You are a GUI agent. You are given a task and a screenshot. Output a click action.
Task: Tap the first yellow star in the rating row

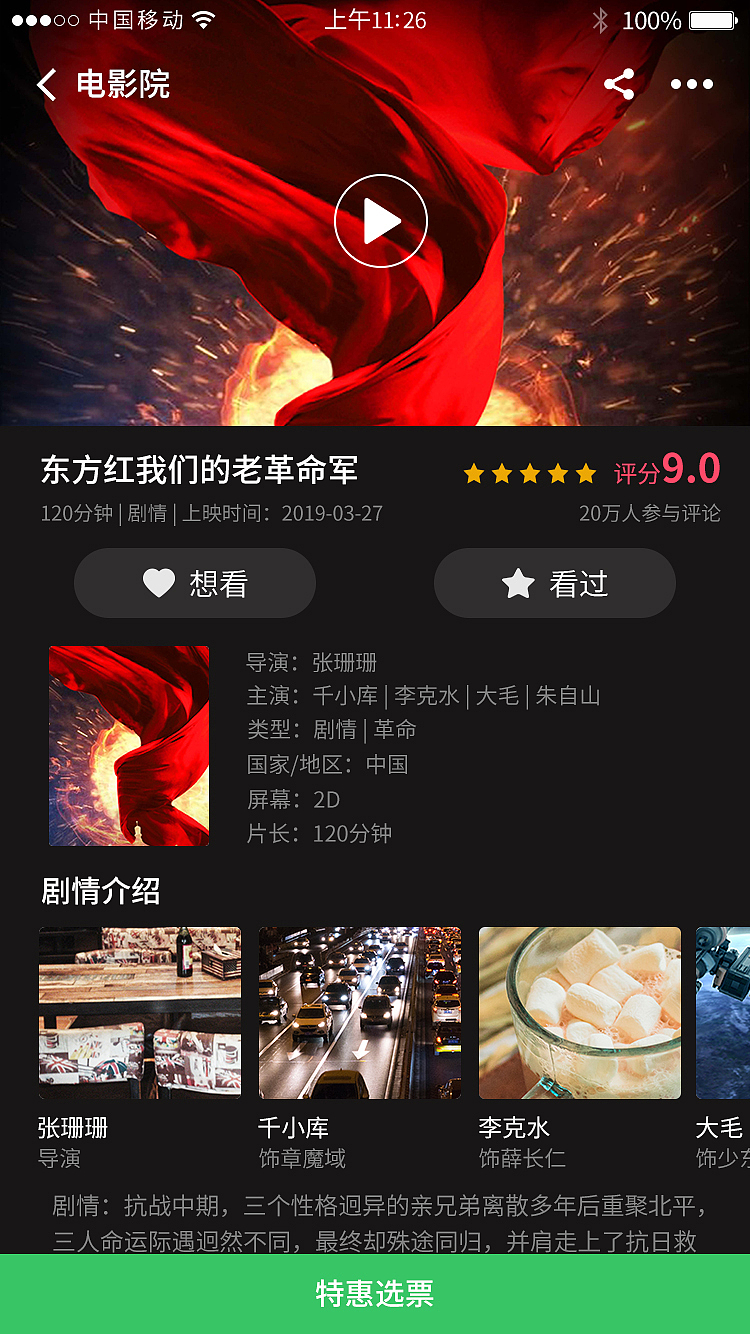475,473
